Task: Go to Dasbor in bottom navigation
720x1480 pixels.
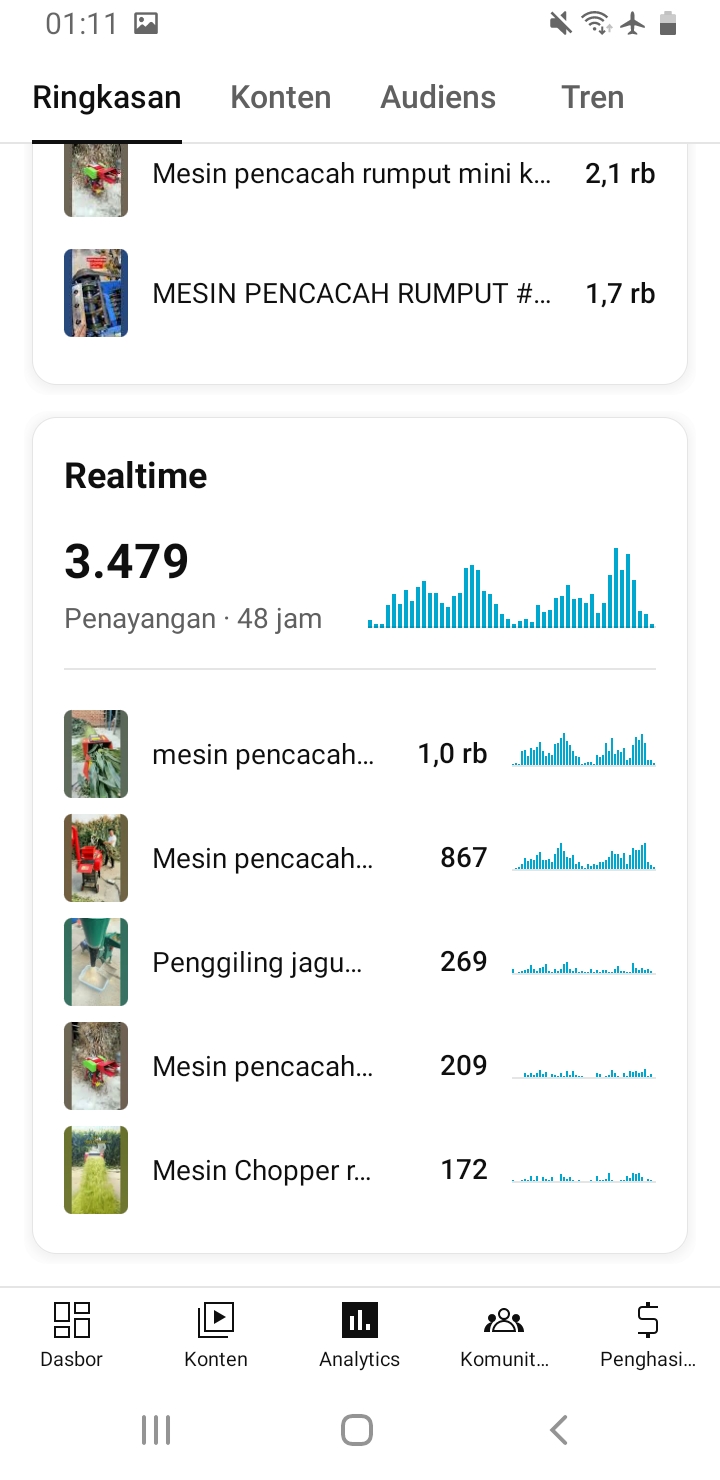Action: pos(72,1335)
